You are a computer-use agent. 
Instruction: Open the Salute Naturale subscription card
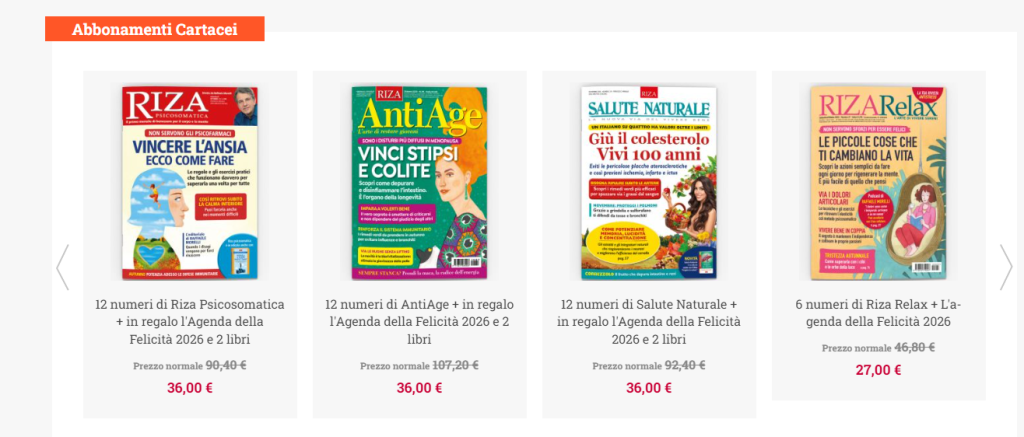[x=648, y=183]
